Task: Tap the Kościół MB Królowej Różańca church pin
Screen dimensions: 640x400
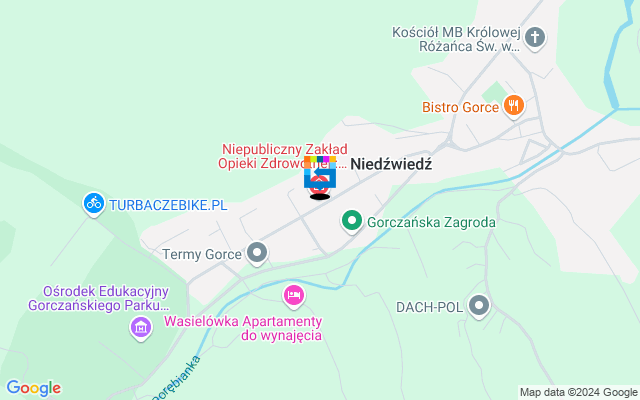Action: point(535,39)
